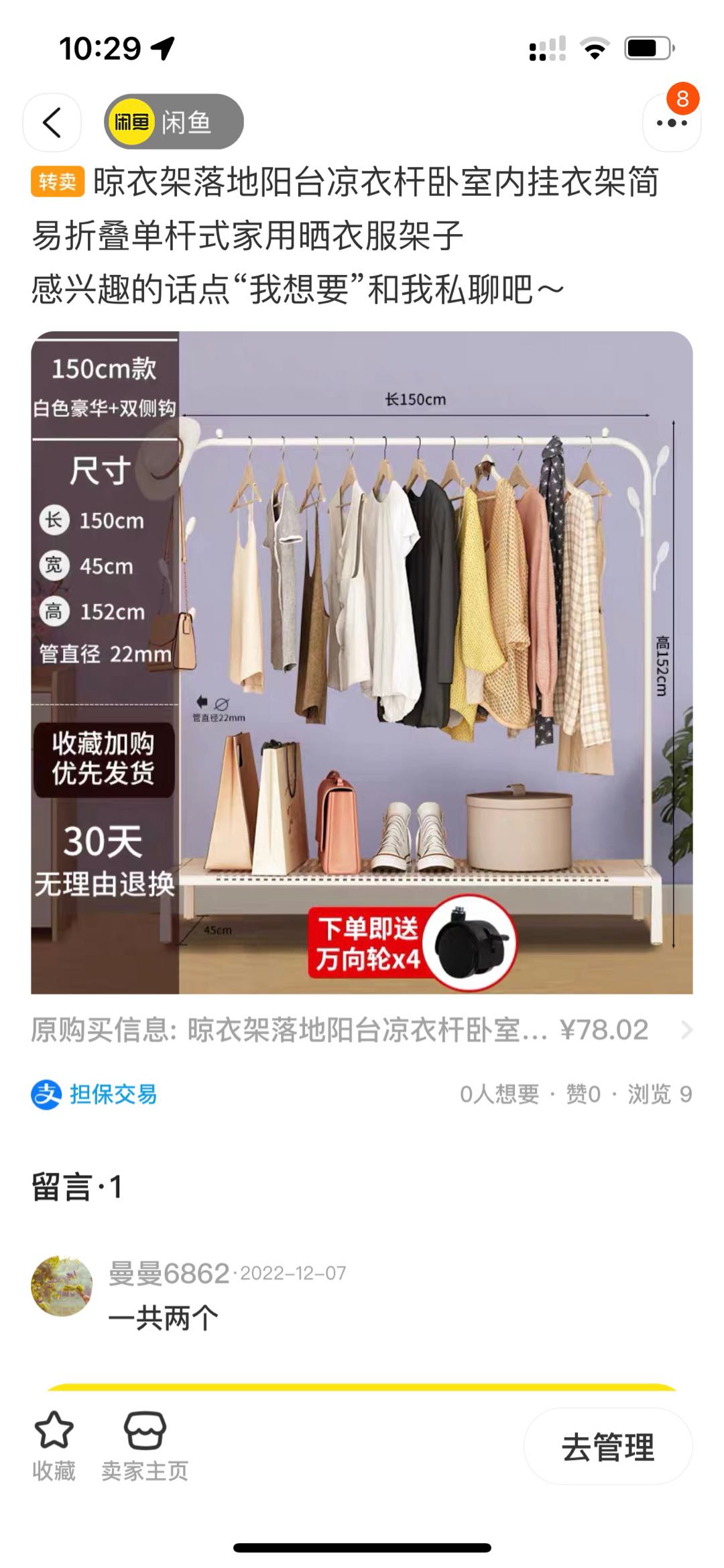Image resolution: width=724 pixels, height=1568 pixels.
Task: Tap the 担保交易 guarantee link
Action: click(x=95, y=1095)
